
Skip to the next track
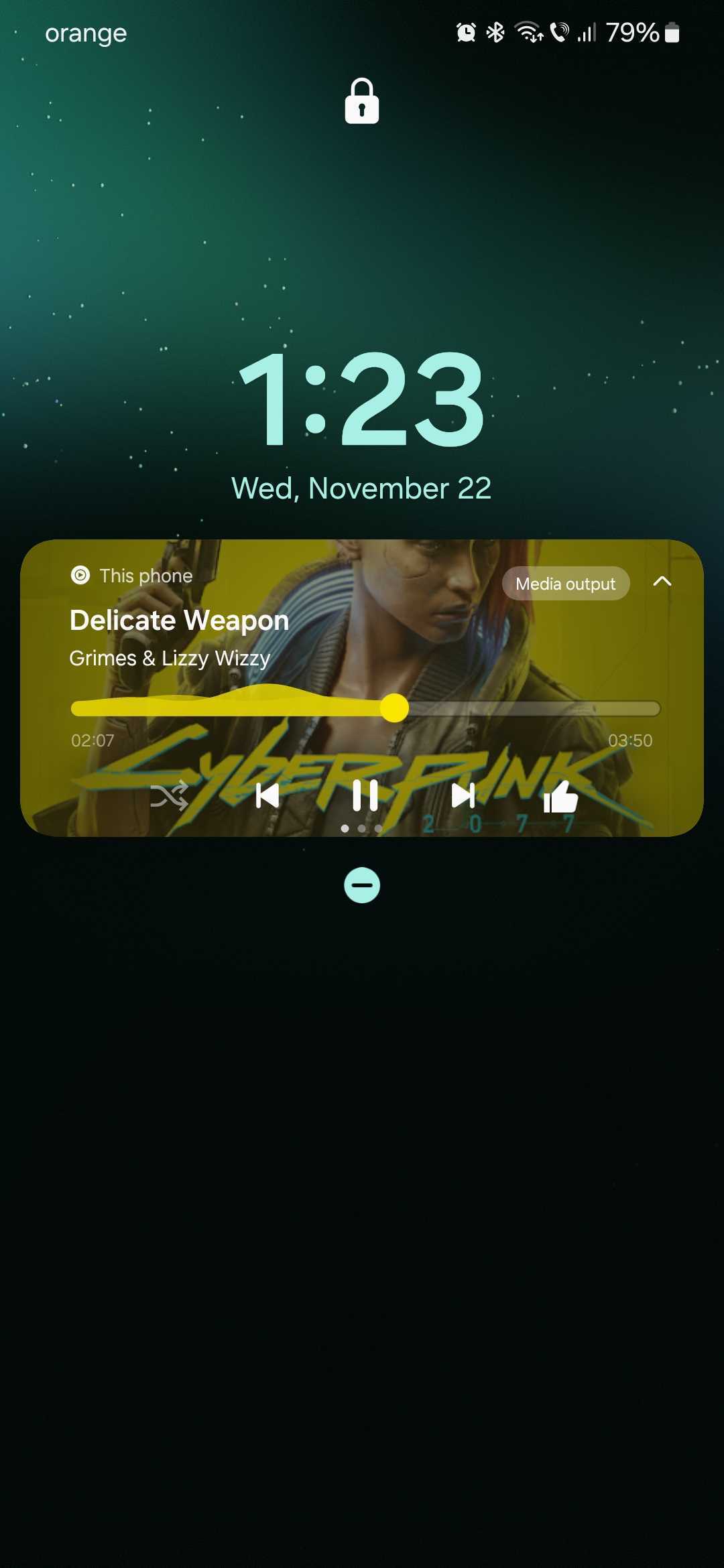463,795
